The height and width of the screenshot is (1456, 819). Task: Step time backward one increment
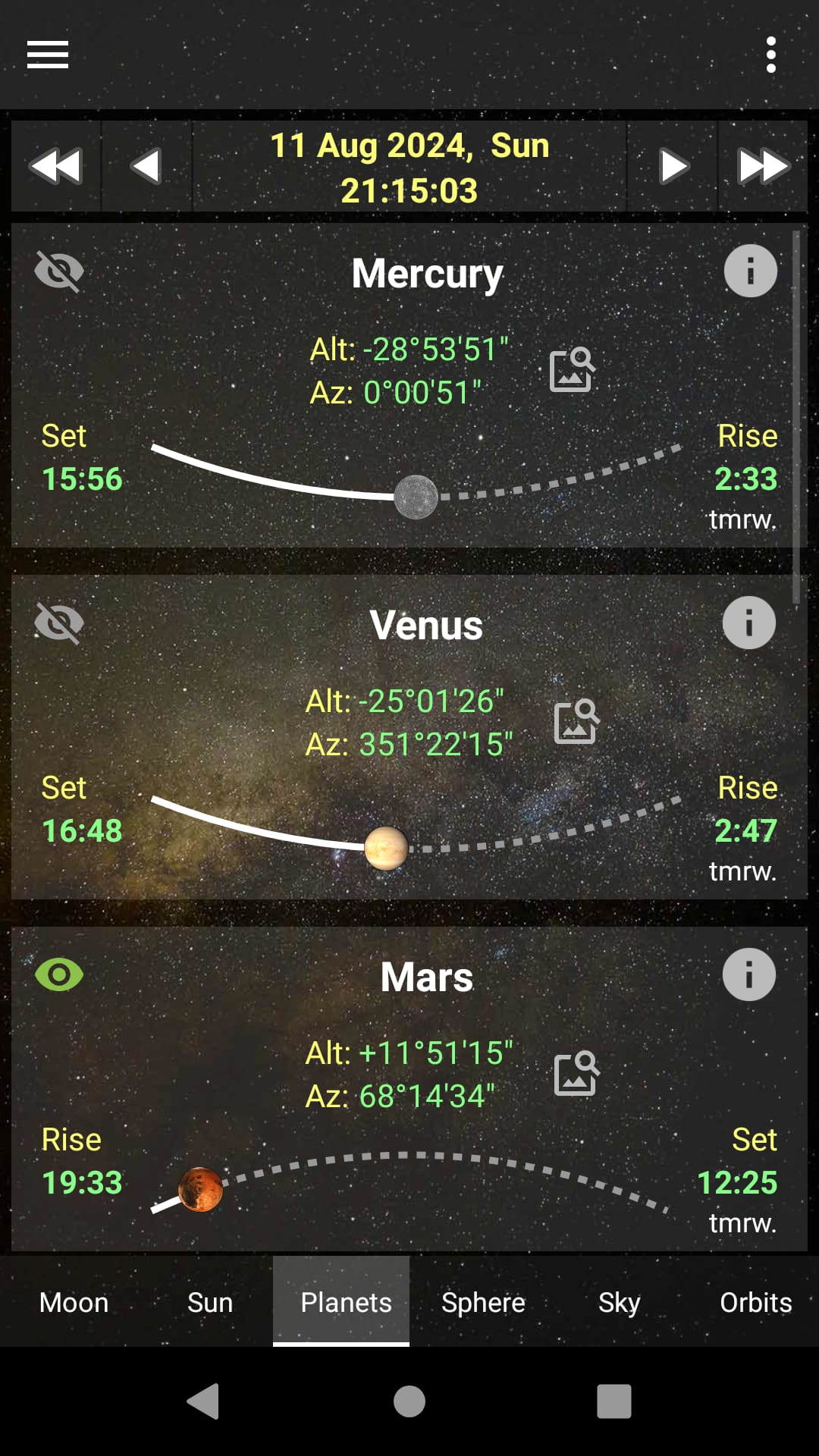click(146, 165)
